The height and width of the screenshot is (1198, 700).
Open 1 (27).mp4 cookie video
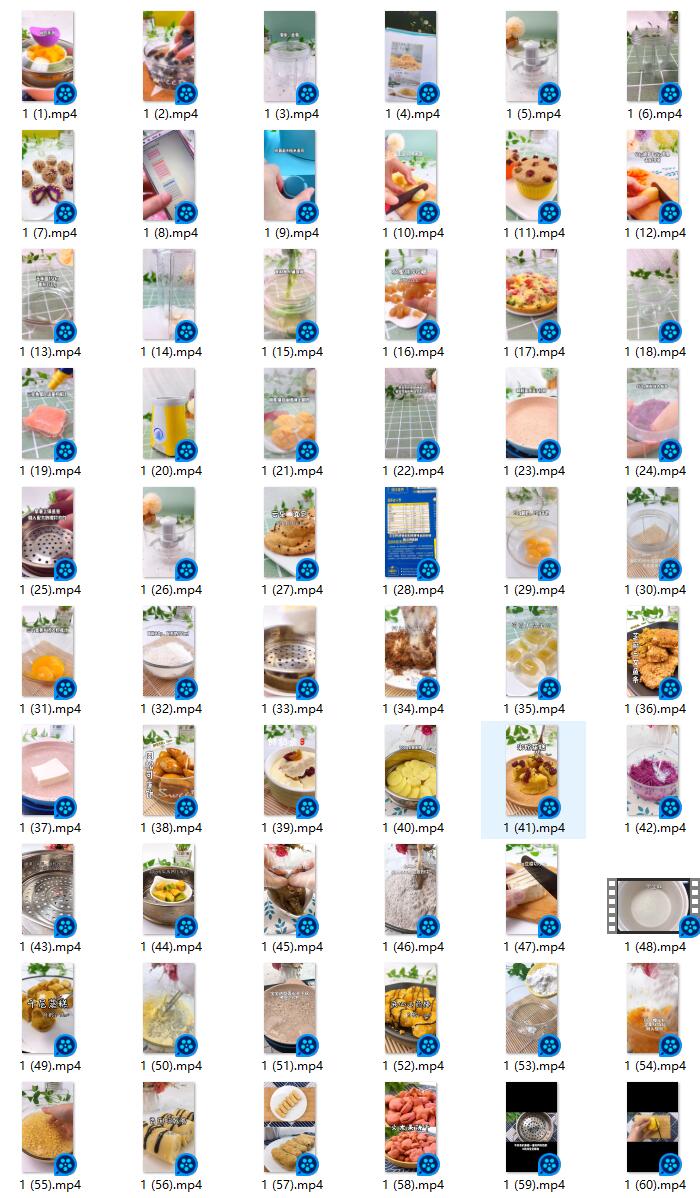(x=290, y=532)
